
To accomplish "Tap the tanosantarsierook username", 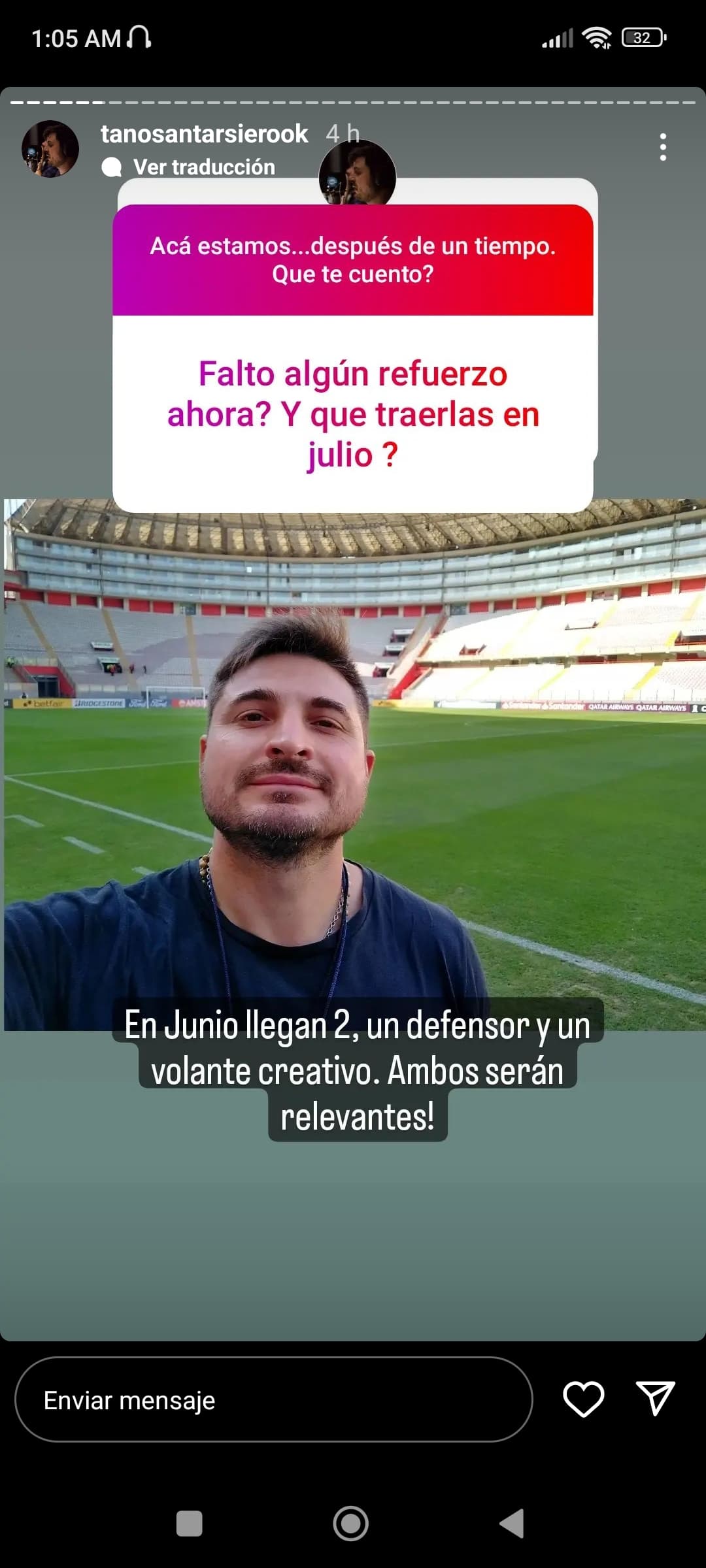I will pyautogui.click(x=204, y=134).
